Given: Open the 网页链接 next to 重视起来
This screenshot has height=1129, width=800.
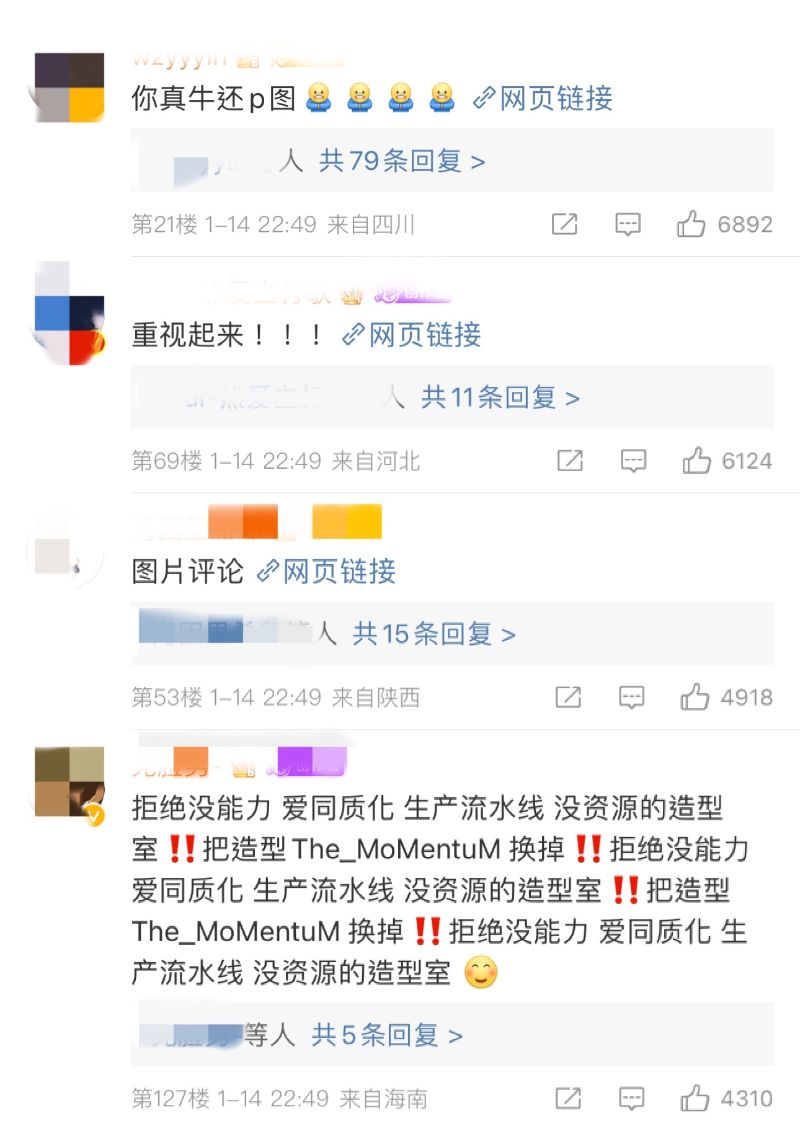Looking at the screenshot, I should (411, 335).
